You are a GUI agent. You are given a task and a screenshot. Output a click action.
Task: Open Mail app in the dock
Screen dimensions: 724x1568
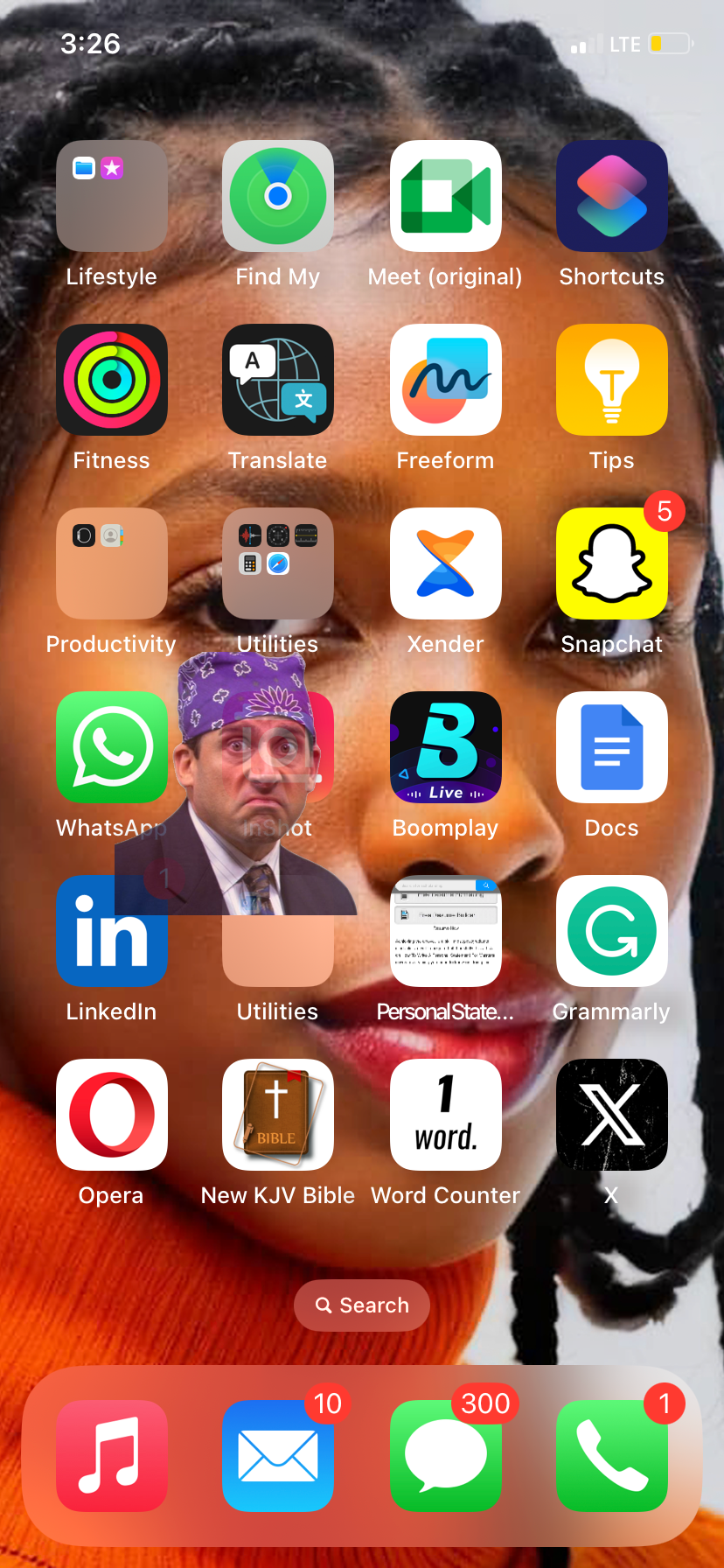[x=278, y=1456]
